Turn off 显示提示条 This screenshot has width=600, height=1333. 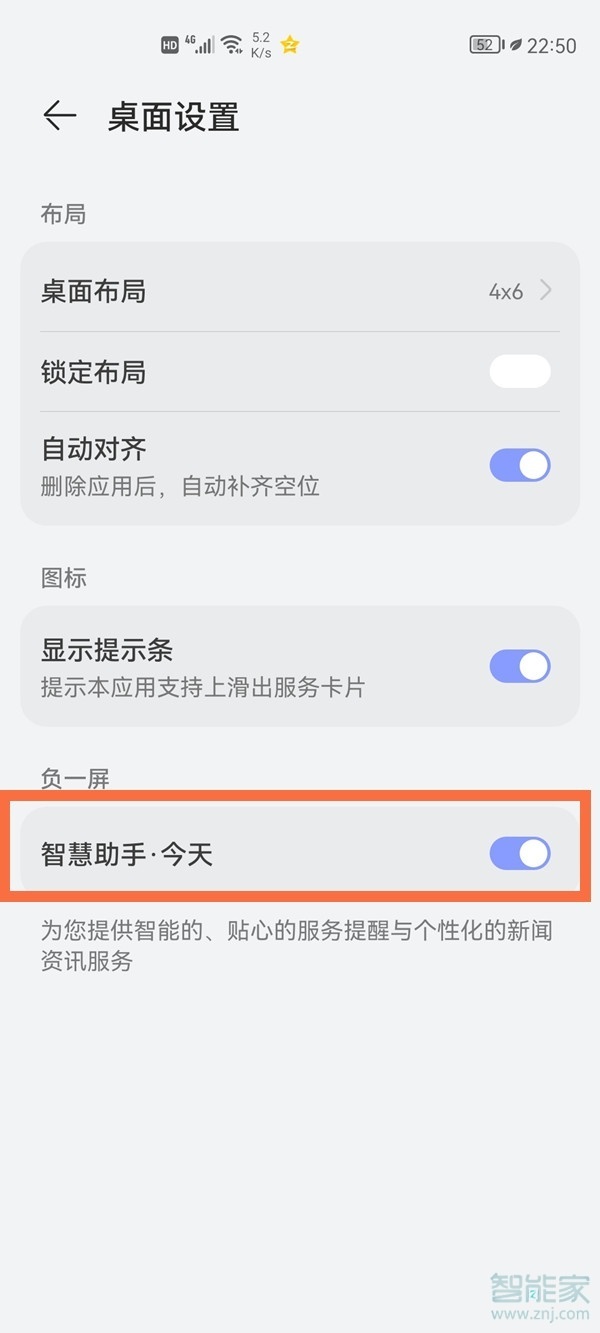pos(519,666)
